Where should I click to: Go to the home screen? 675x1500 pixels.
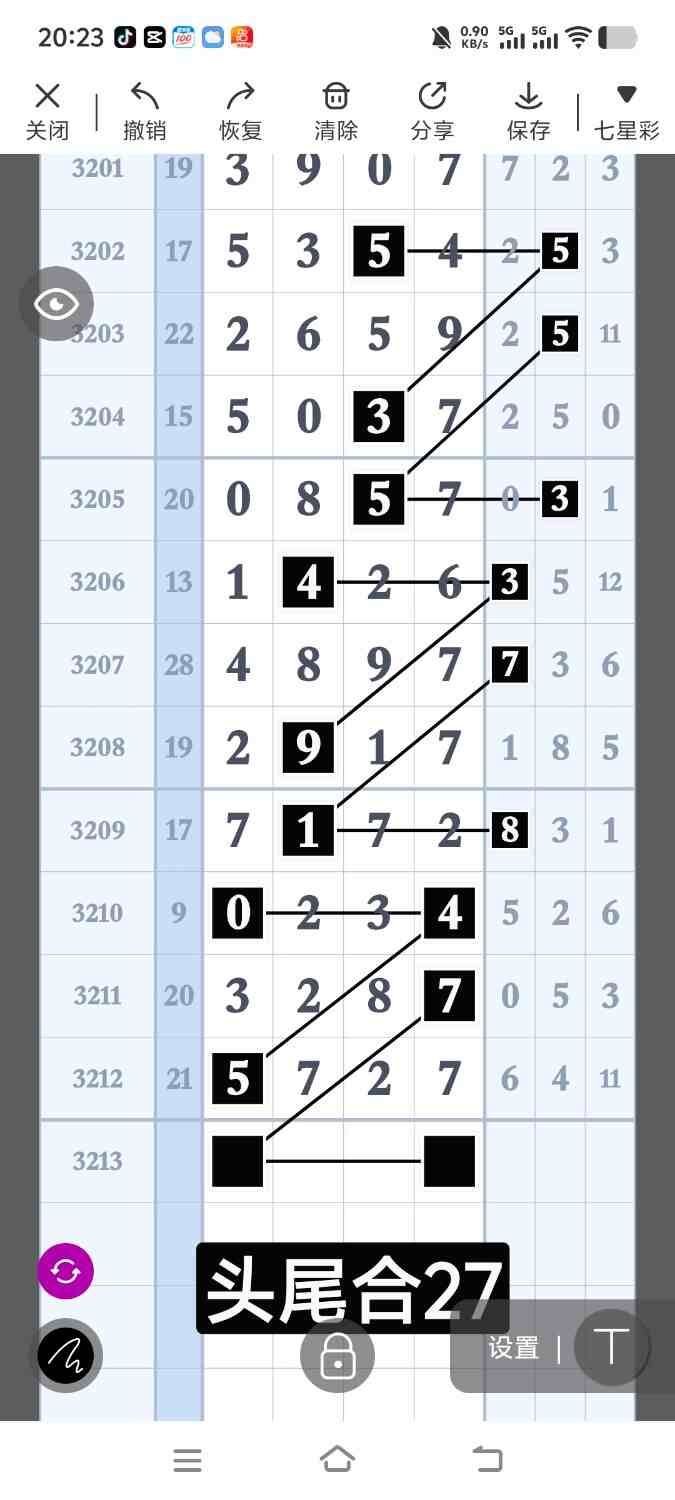pos(337,1459)
